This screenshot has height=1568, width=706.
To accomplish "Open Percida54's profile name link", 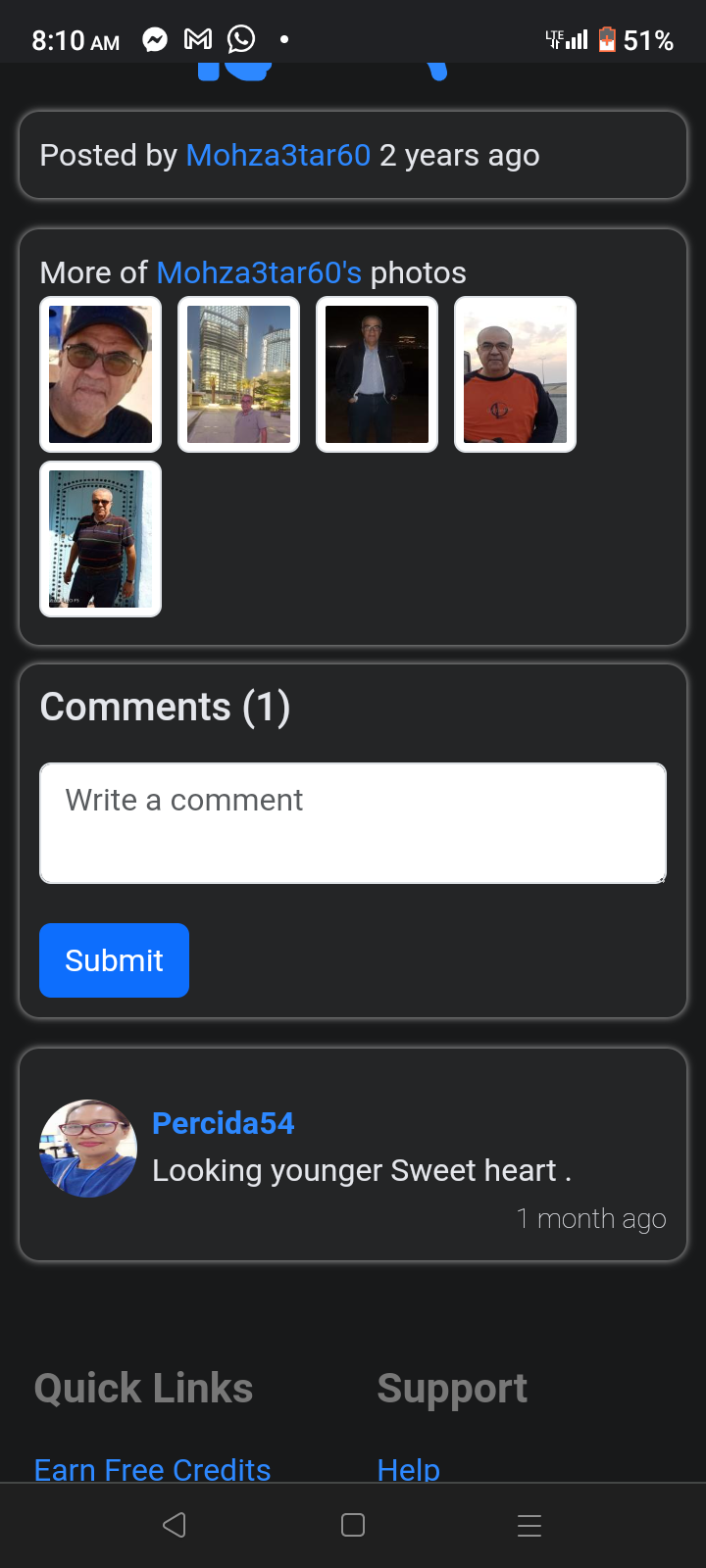I will click(224, 1123).
